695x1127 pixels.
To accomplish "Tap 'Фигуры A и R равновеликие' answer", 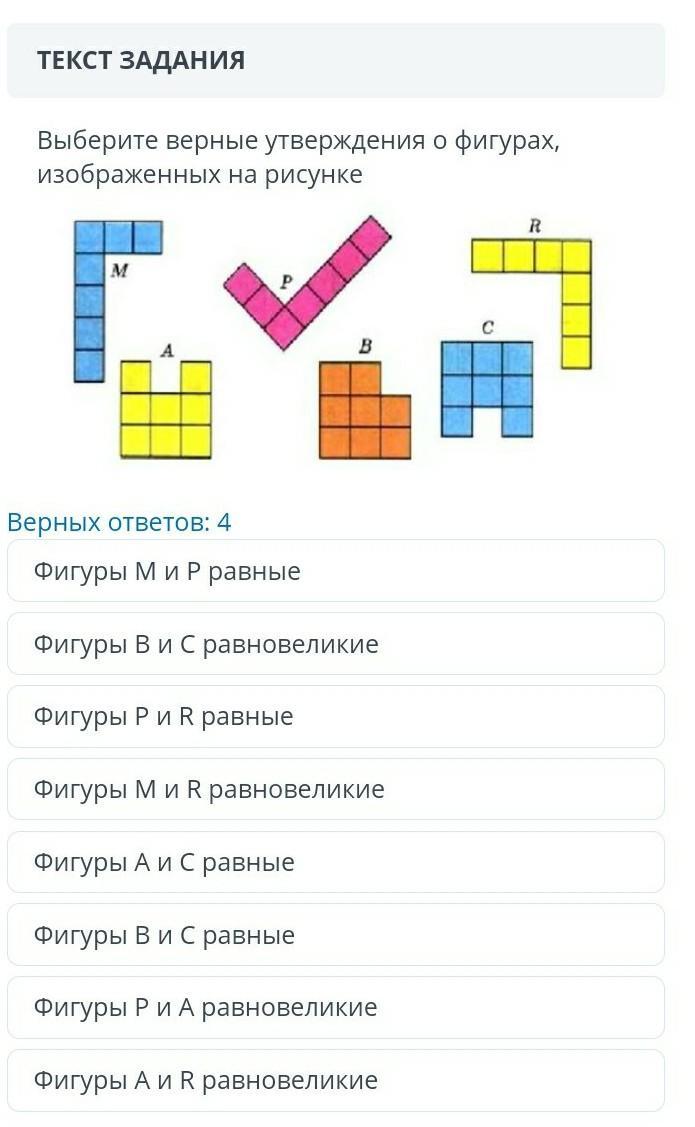I will click(x=336, y=1080).
